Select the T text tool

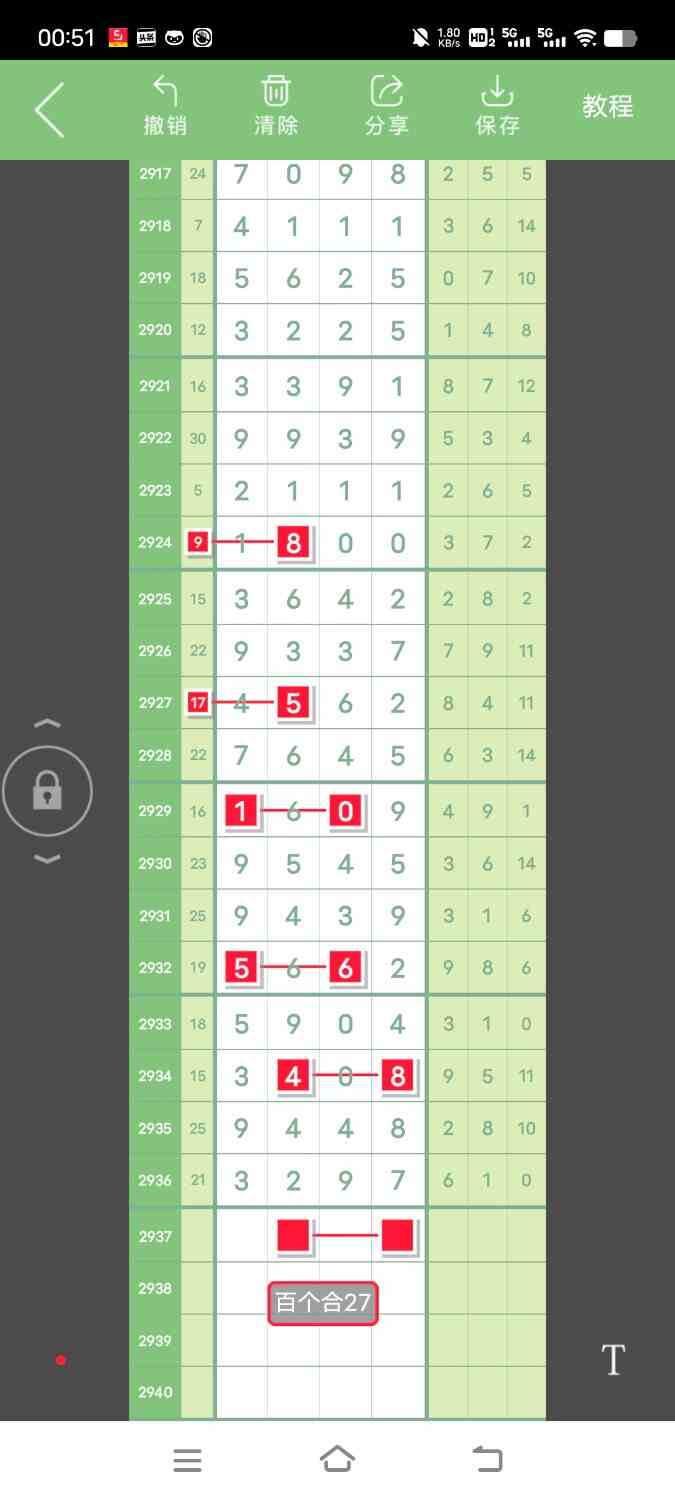(613, 1360)
